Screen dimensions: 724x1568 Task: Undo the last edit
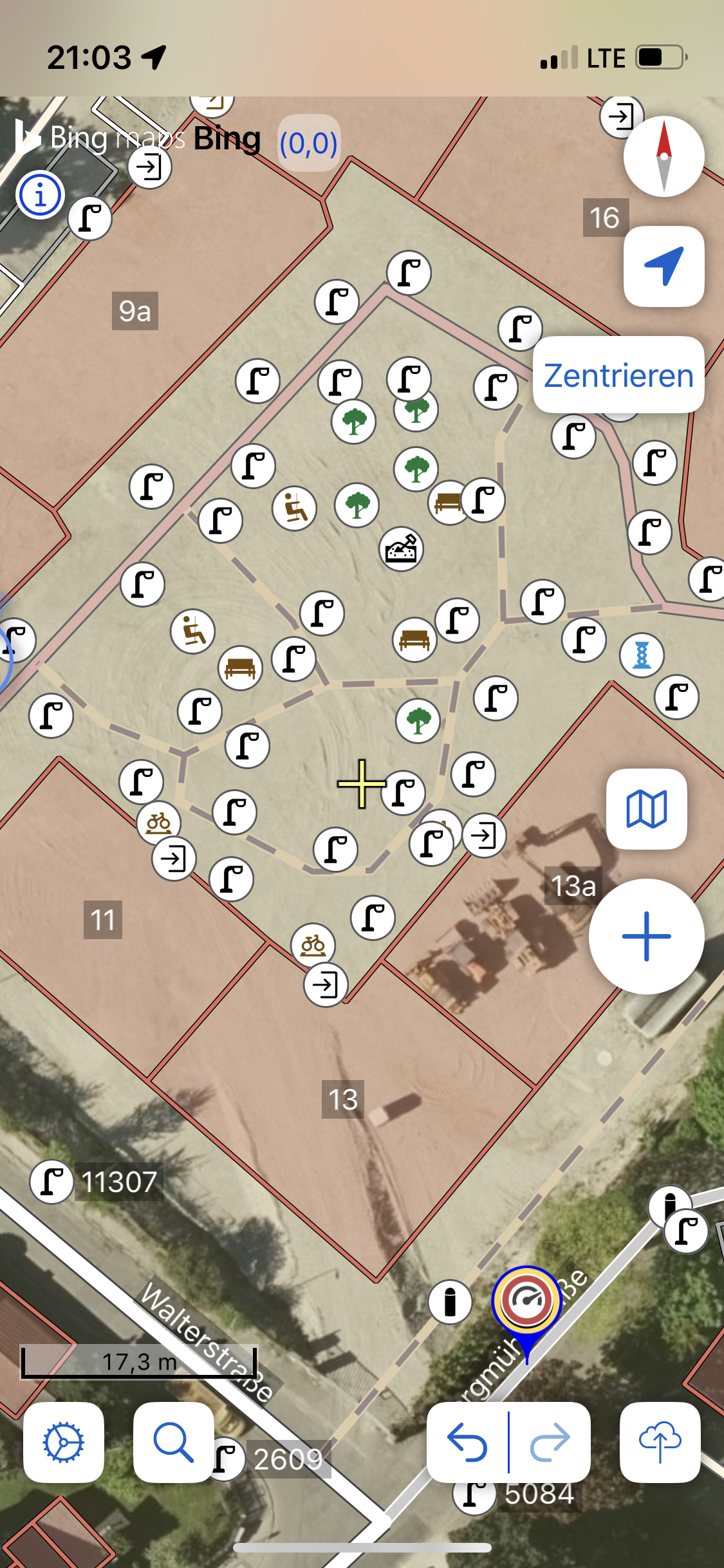[x=468, y=1442]
